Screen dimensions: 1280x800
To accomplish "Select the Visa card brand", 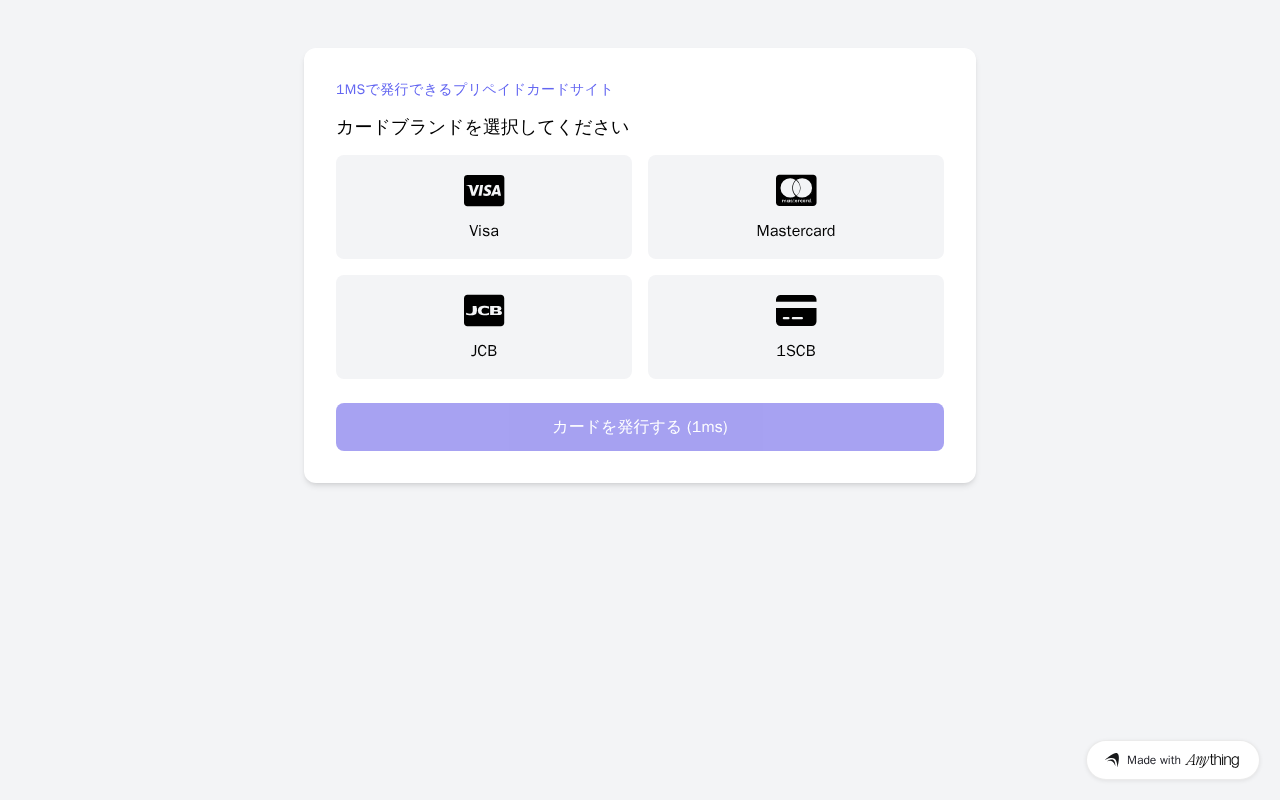I will 484,207.
